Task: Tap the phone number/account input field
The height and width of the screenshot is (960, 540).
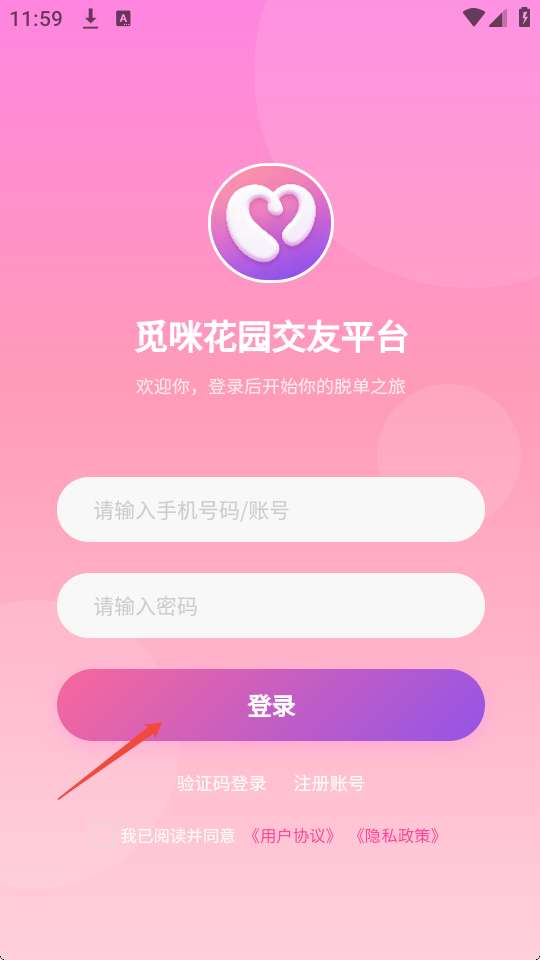Action: tap(271, 509)
